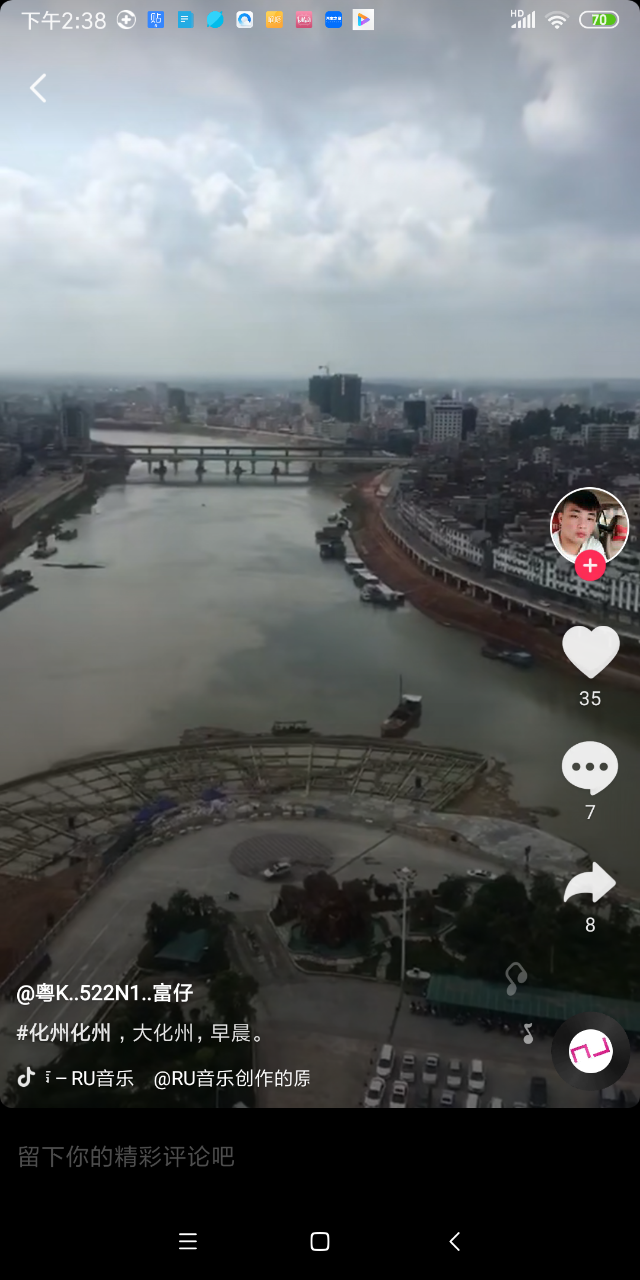Open the spinning music disc
640x1280 pixels.
590,1051
